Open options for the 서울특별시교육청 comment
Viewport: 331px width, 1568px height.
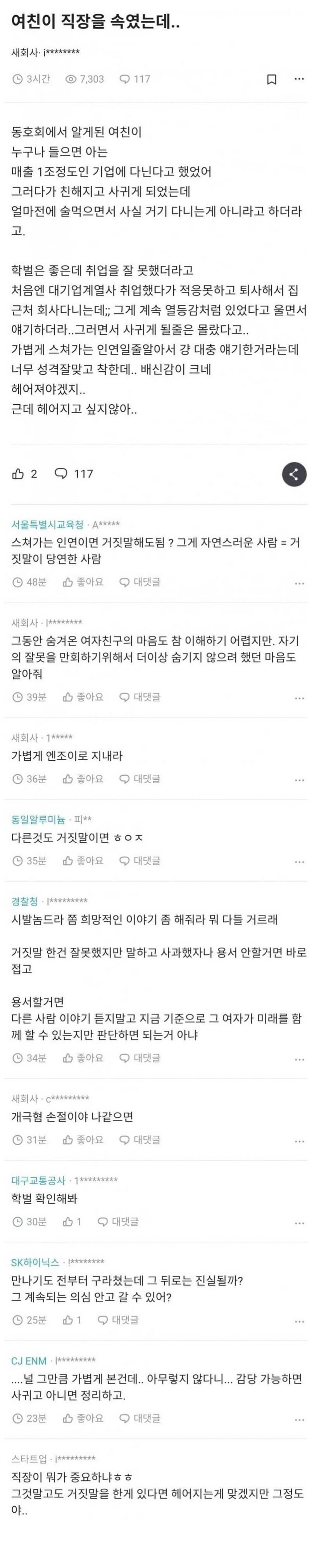pyautogui.click(x=299, y=583)
